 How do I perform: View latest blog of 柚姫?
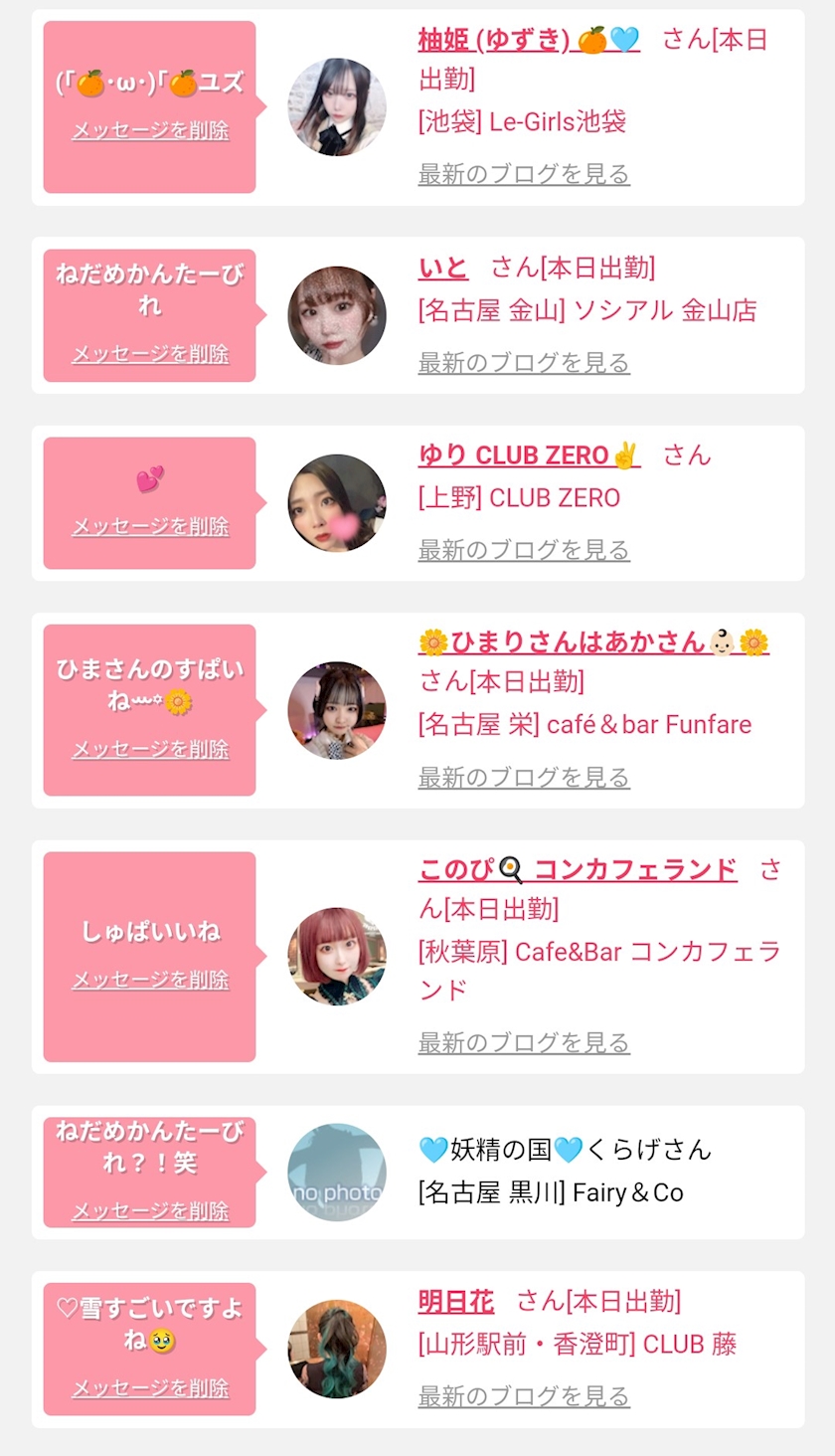[x=524, y=174]
